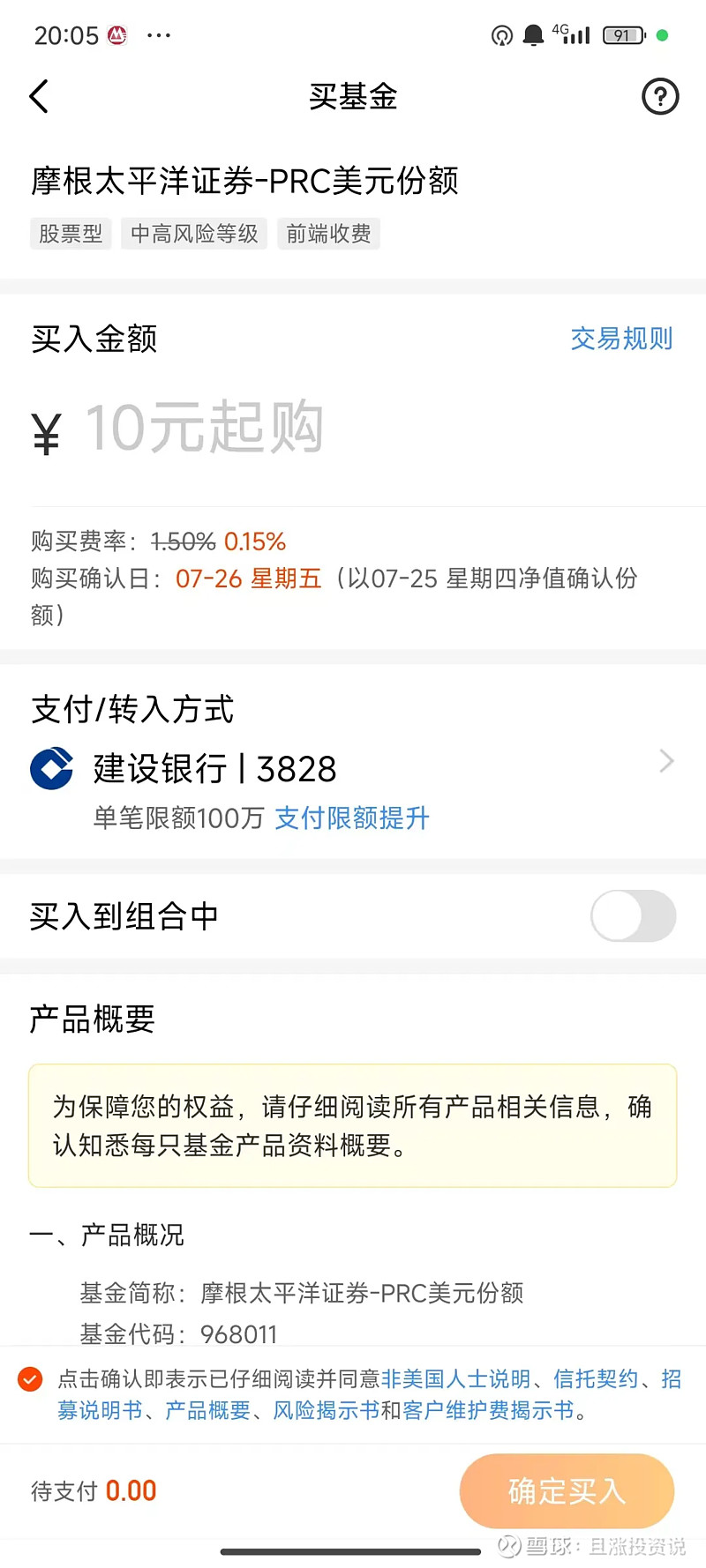706x1568 pixels.
Task: Toggle the 买入到组合中 switch
Action: 634,915
